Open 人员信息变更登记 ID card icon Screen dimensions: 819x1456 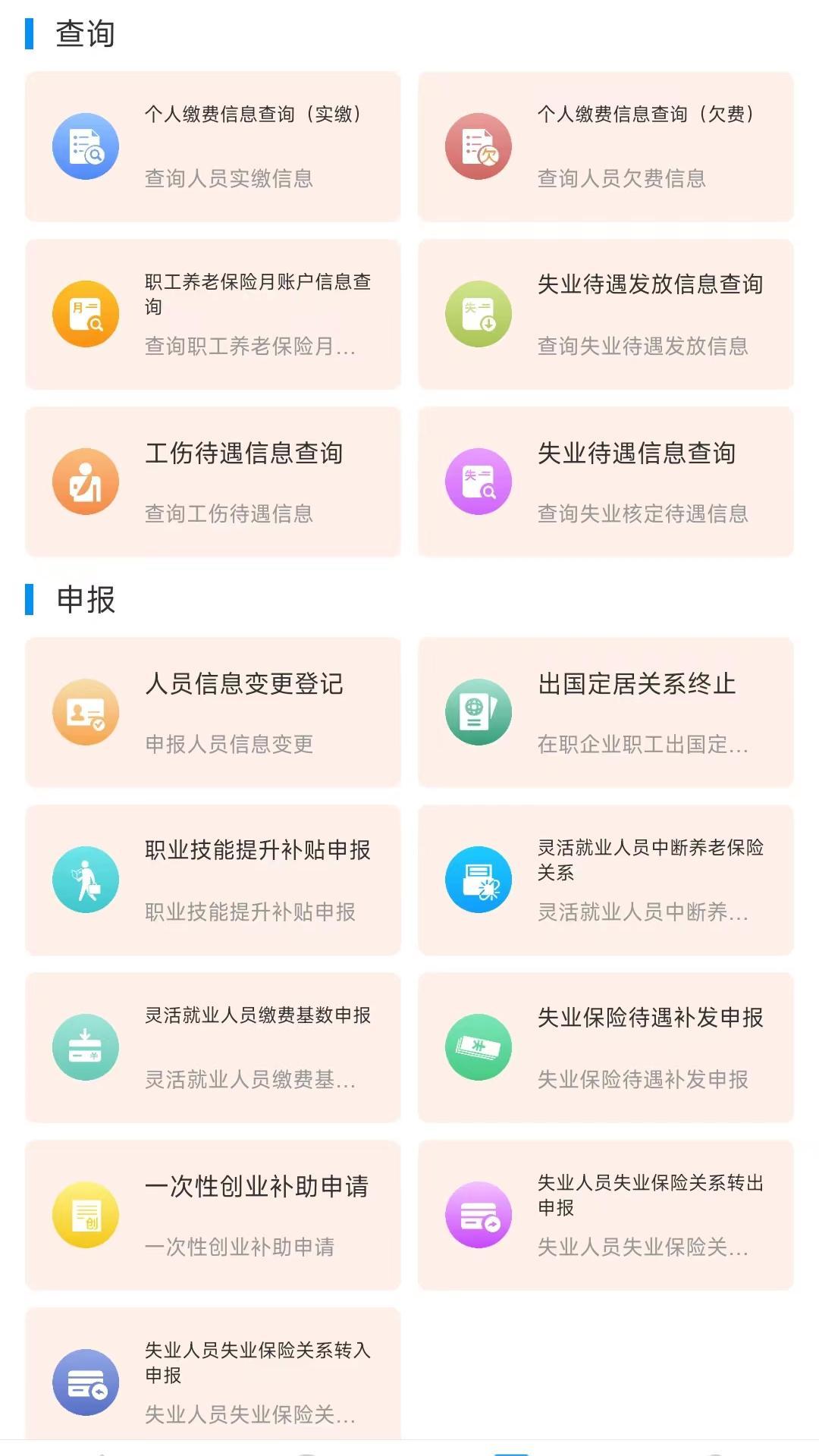point(86,711)
